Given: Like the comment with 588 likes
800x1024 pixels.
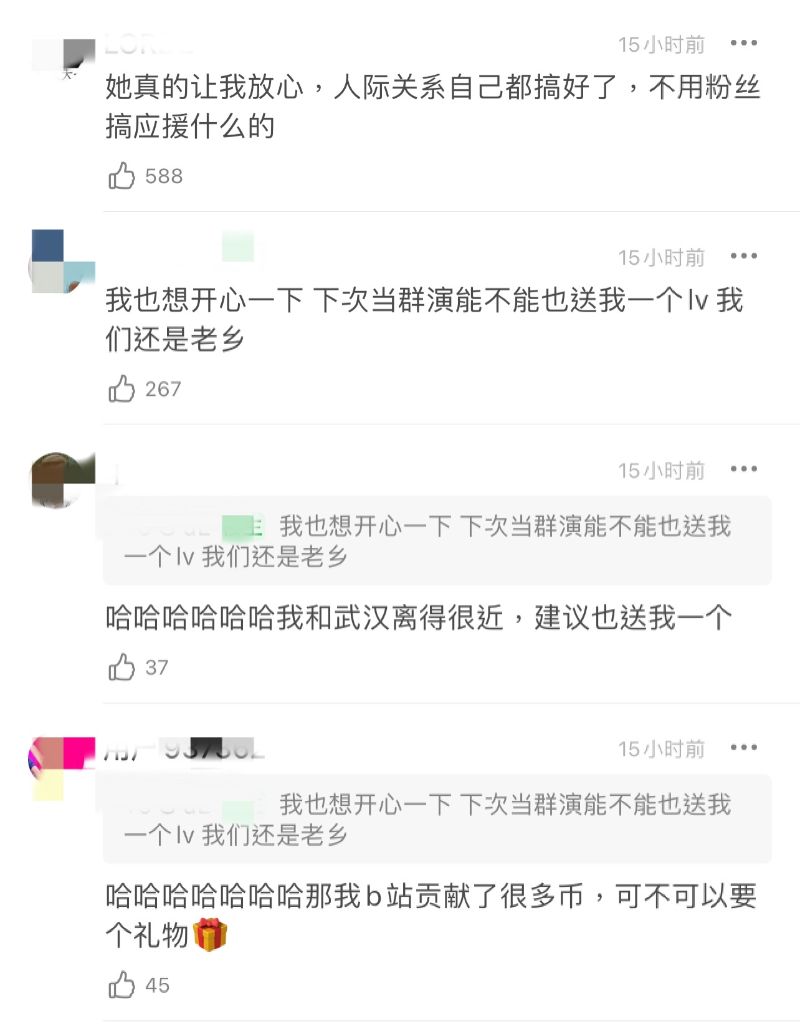Looking at the screenshot, I should coord(122,177).
